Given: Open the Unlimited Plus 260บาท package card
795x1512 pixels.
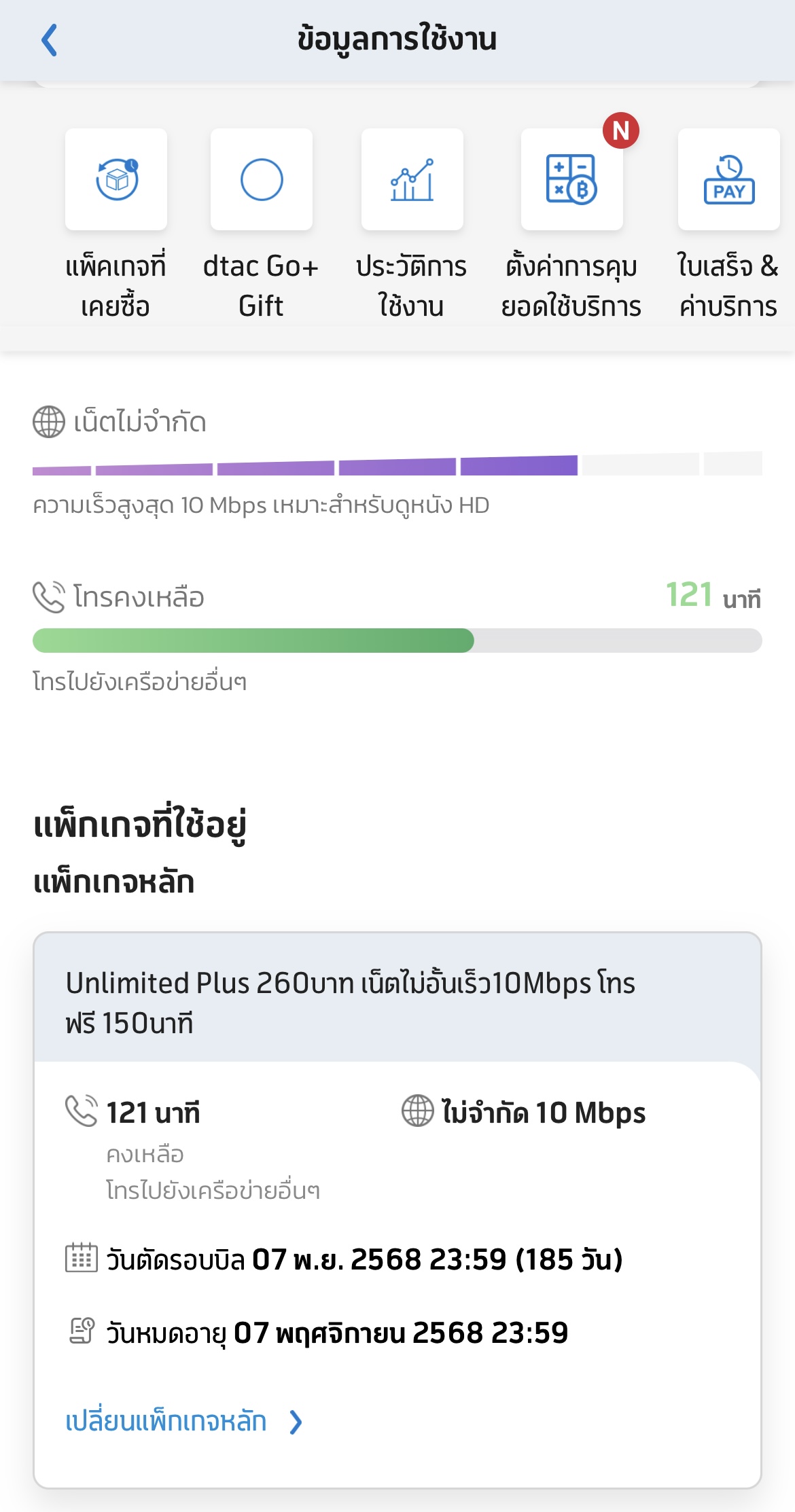Looking at the screenshot, I should coord(397,1210).
